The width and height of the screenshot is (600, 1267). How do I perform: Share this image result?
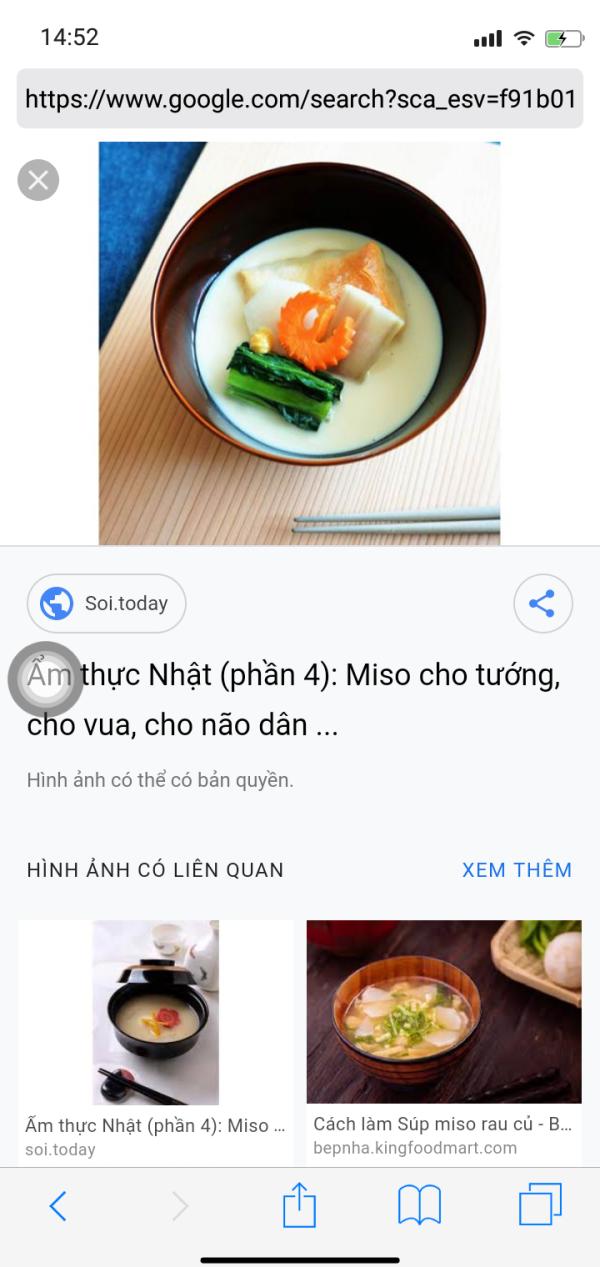click(x=542, y=603)
